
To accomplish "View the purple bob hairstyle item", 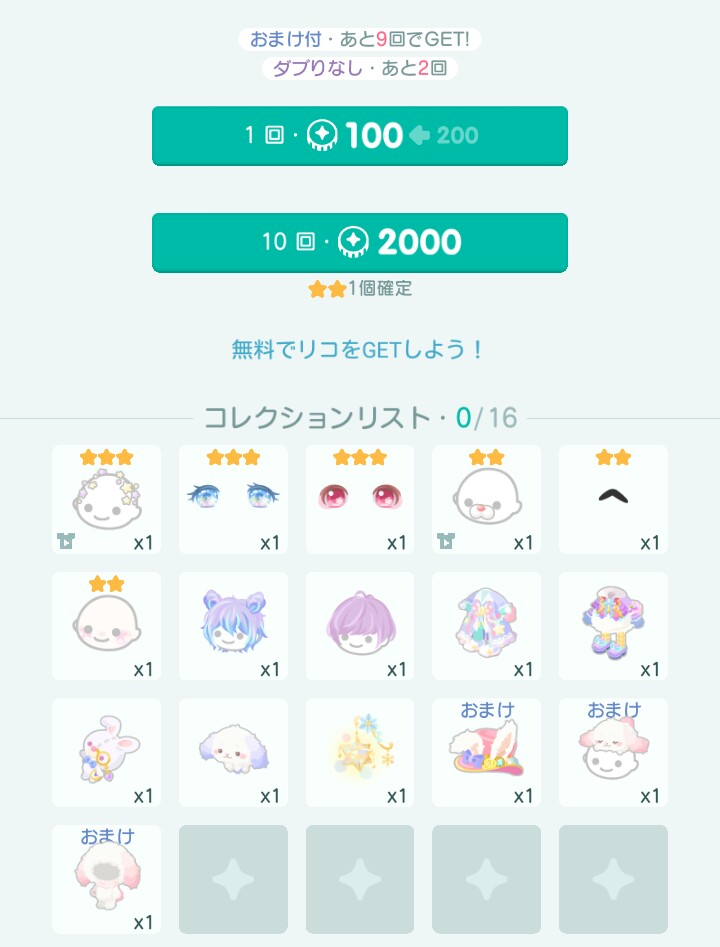I will coord(360,626).
